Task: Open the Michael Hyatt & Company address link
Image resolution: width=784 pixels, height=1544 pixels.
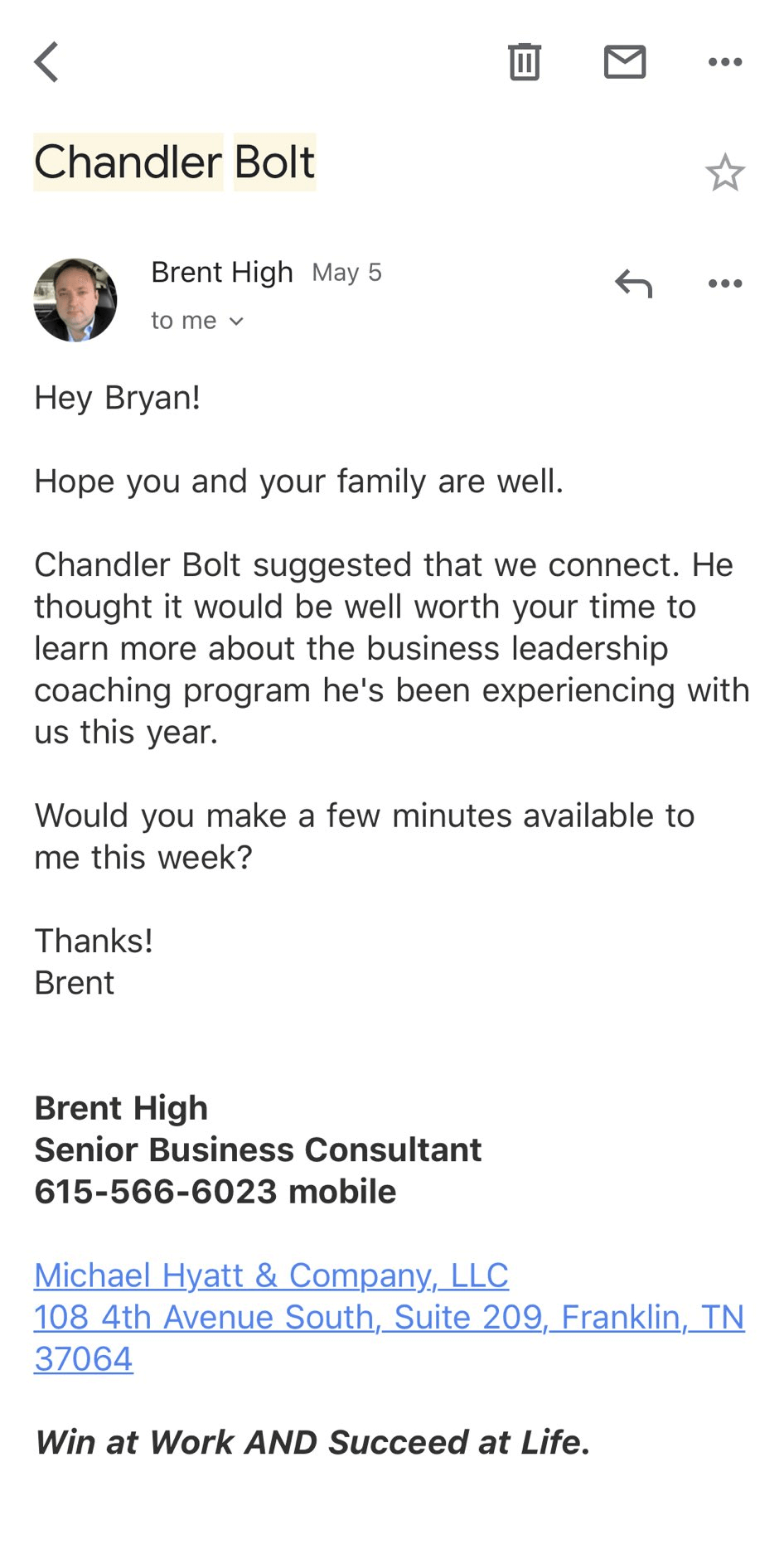Action: coord(388,1317)
